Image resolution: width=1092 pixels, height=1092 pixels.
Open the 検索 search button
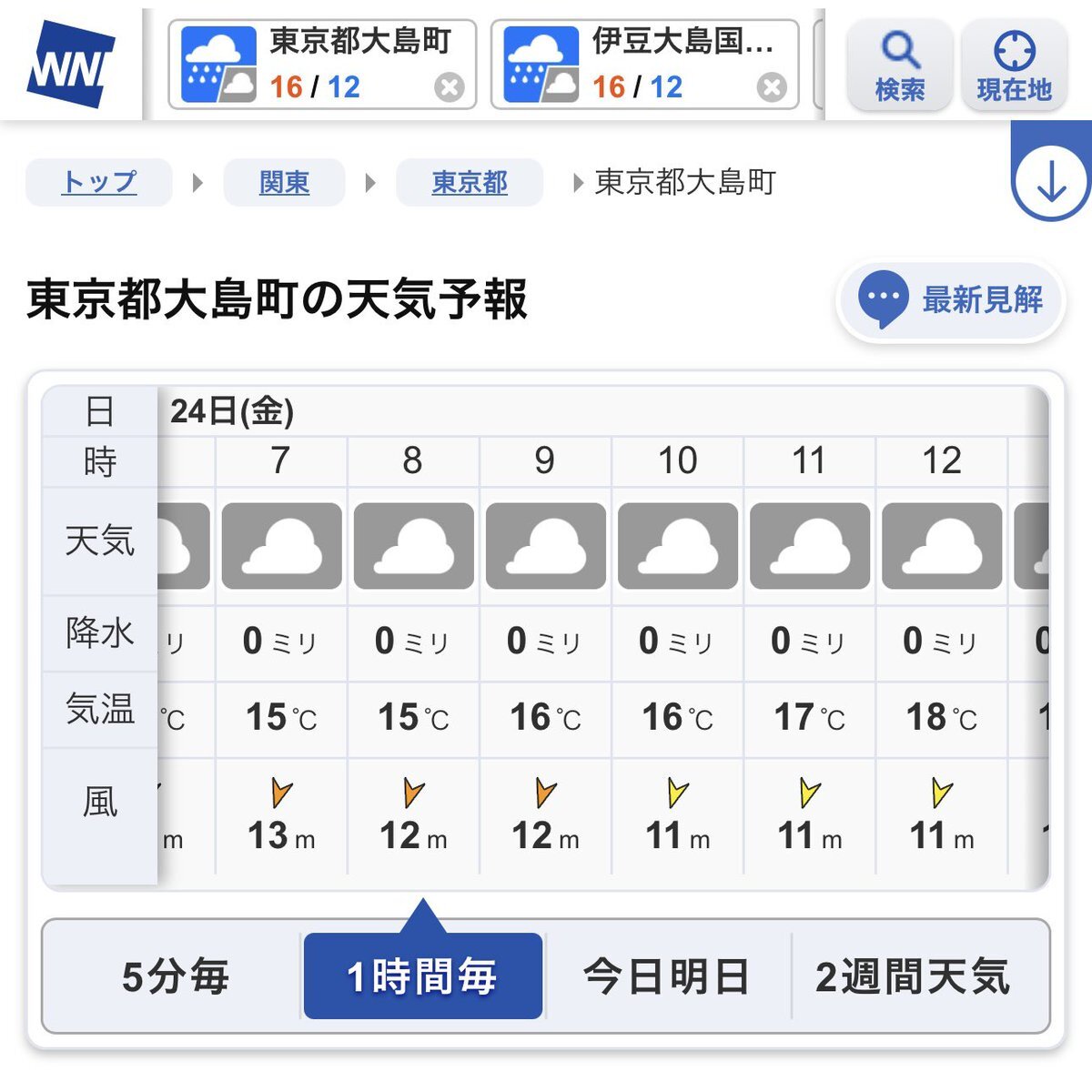(x=899, y=66)
